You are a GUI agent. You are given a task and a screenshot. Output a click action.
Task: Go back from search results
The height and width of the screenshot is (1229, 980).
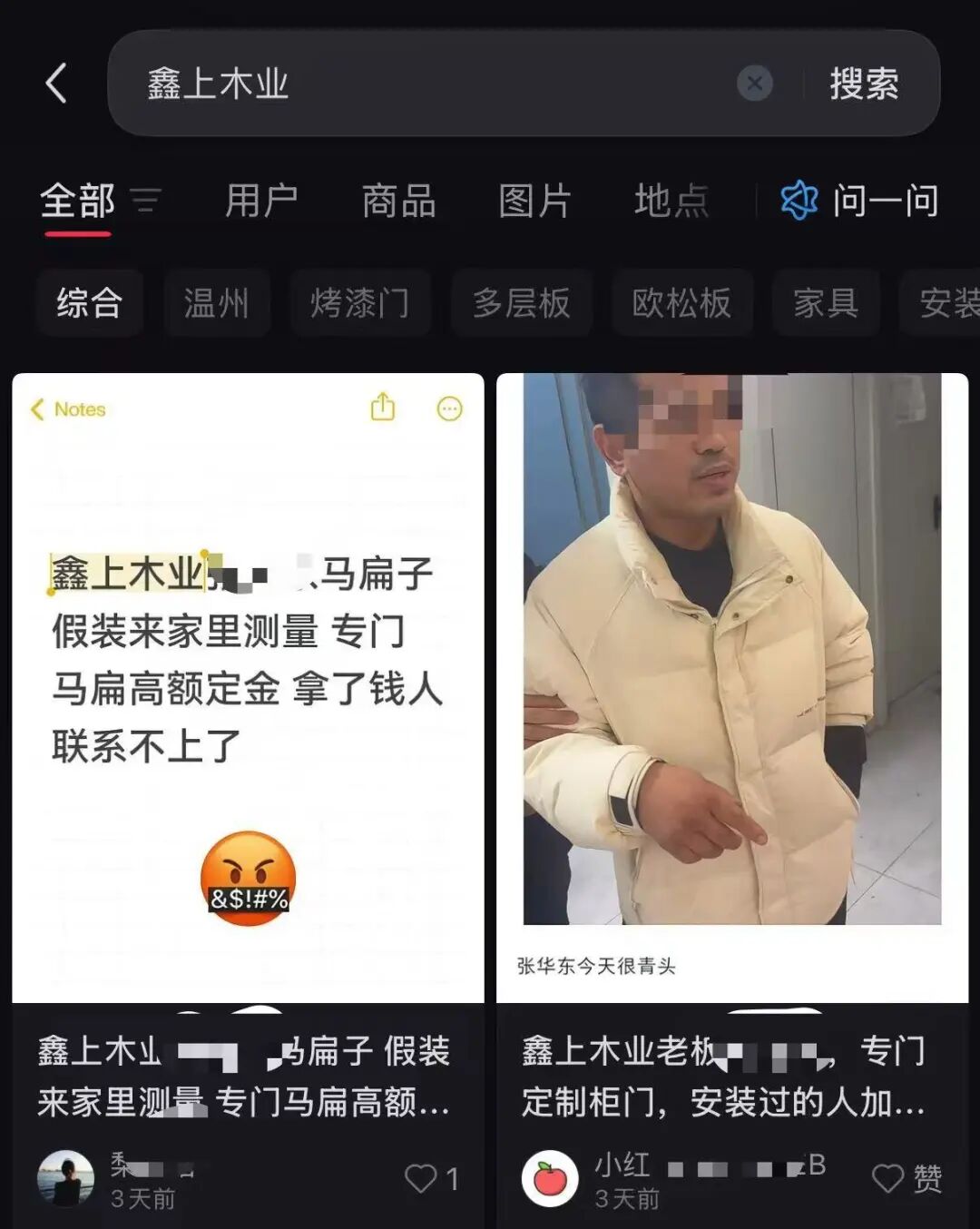56,84
